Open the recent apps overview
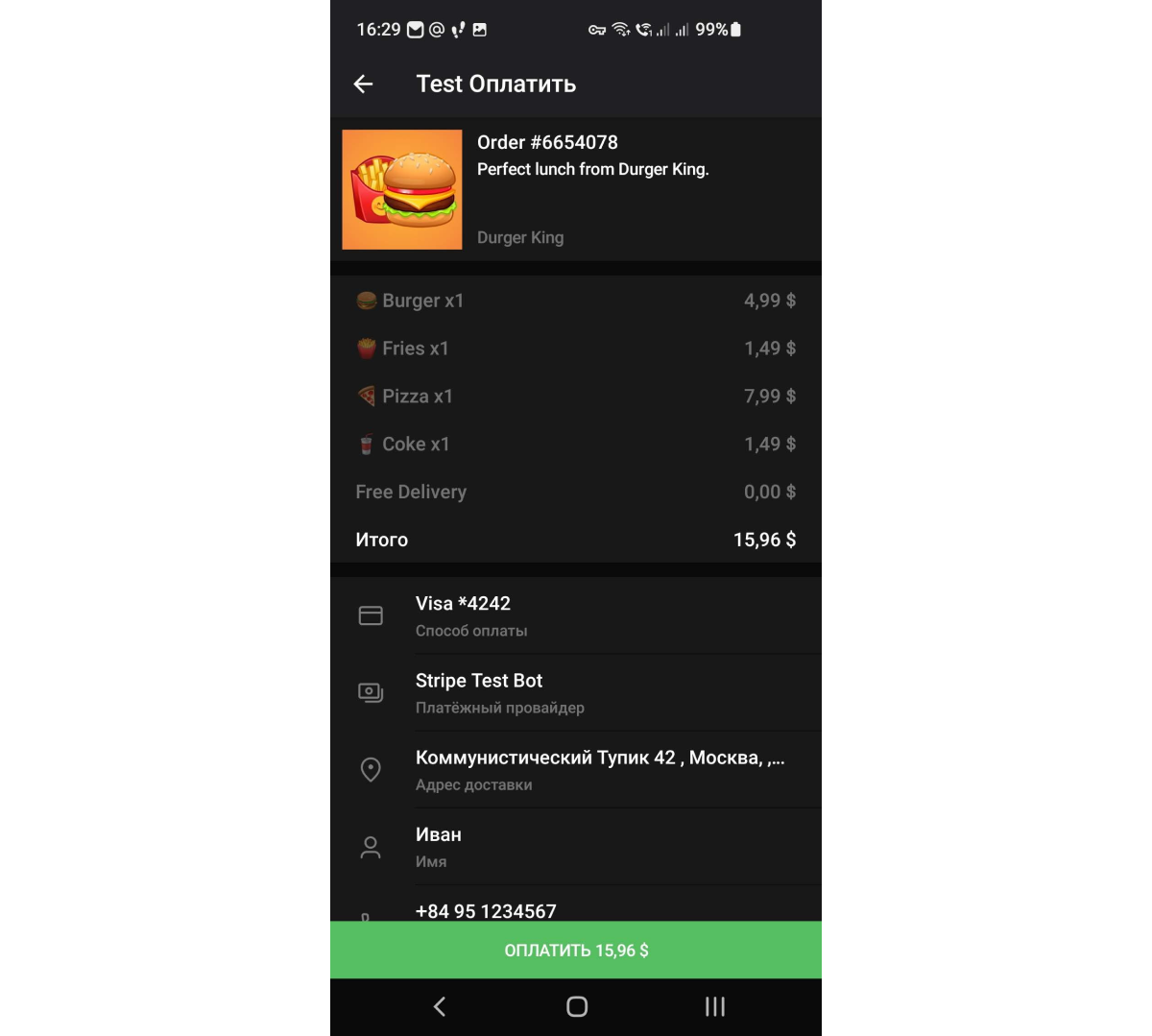 (714, 1006)
